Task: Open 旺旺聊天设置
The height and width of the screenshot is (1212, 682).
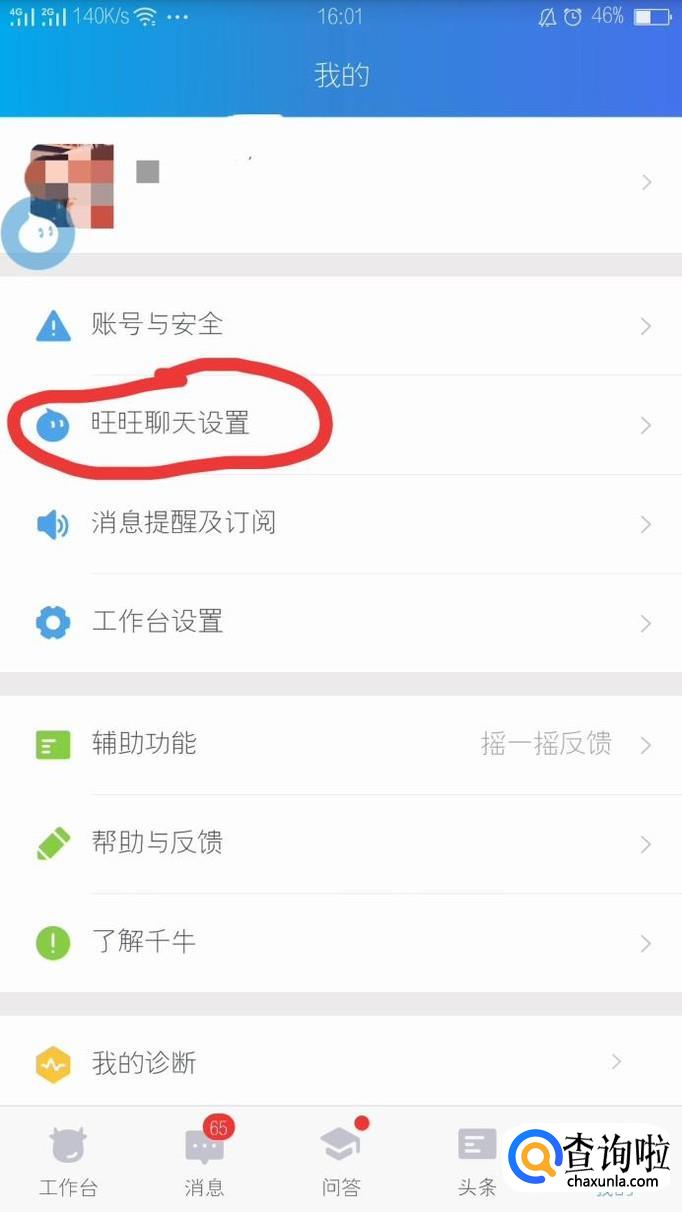Action: (340, 424)
